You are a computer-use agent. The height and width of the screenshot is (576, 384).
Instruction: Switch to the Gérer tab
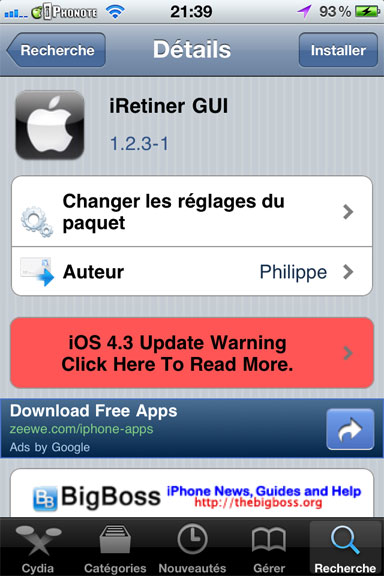(269, 548)
